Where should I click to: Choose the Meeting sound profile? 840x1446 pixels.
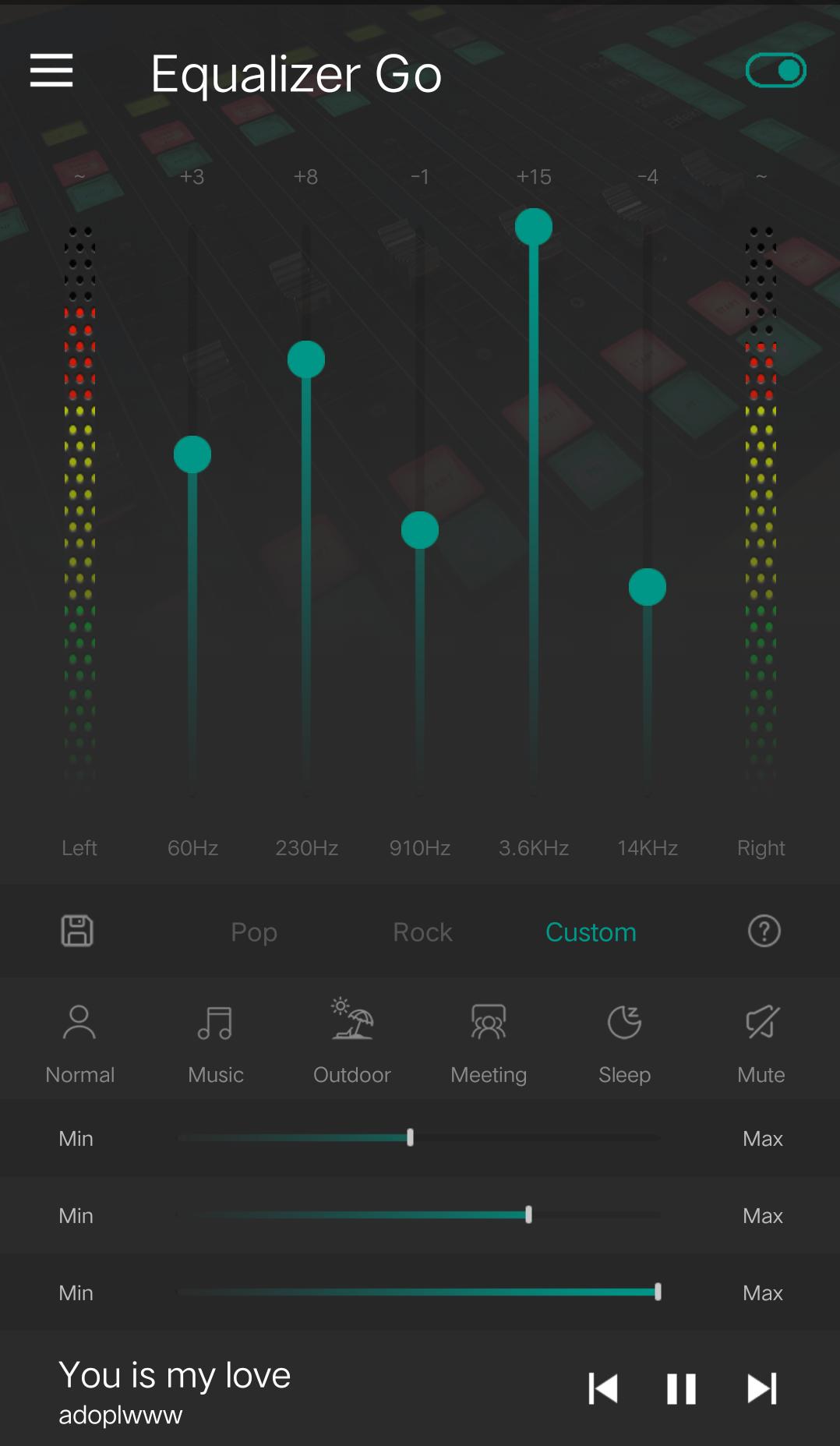[x=489, y=1042]
